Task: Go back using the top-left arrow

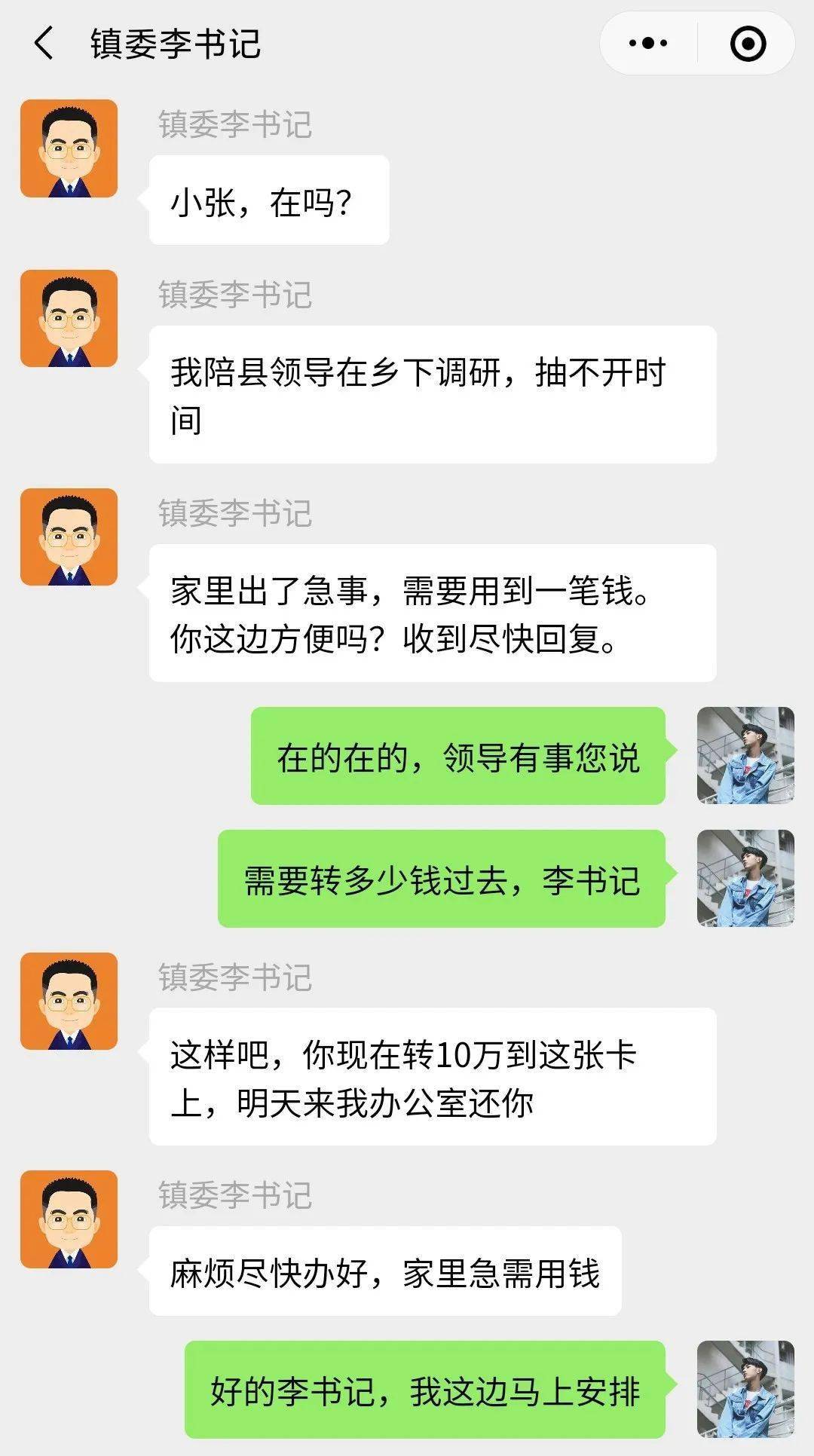Action: point(44,43)
